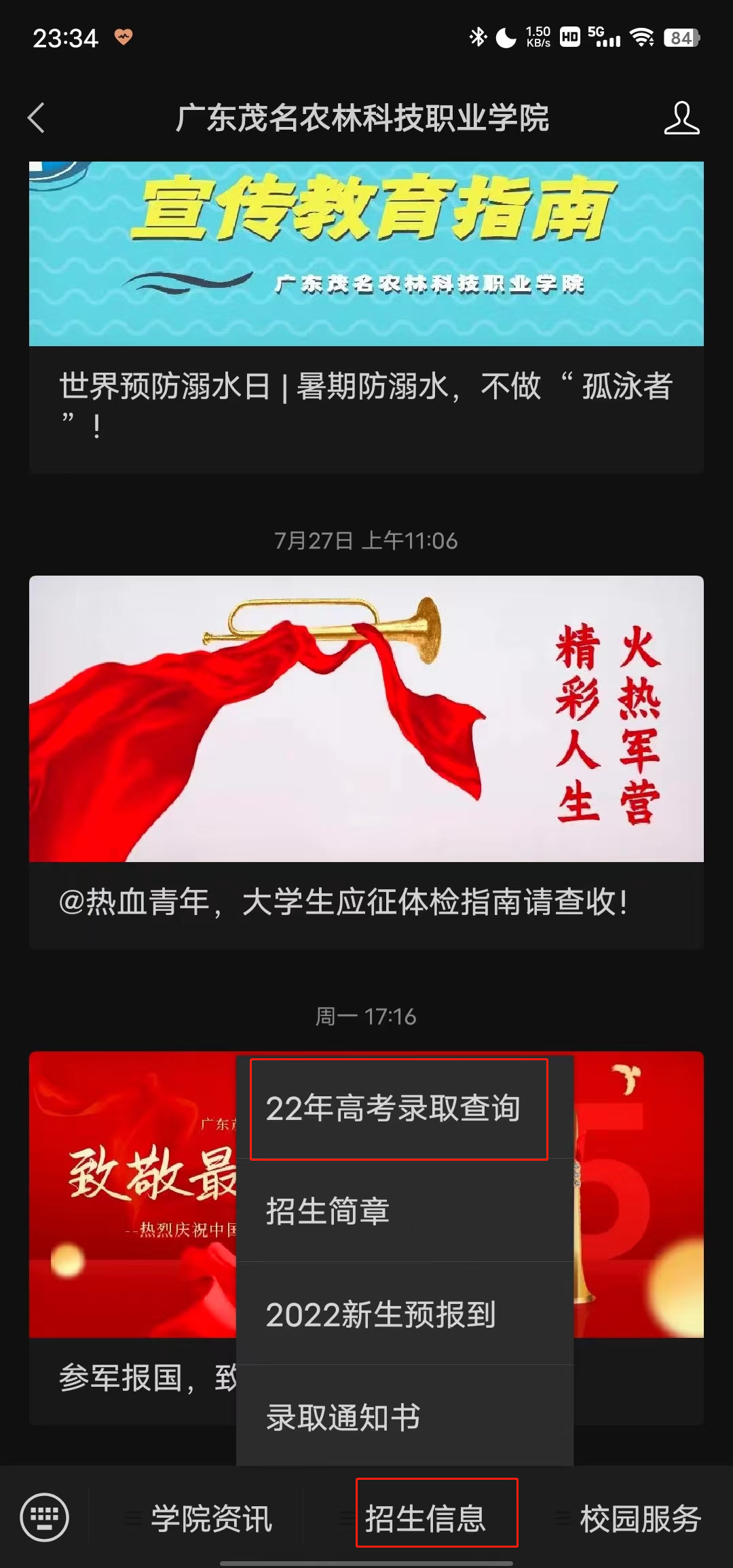Go back using the top-left arrow
Screen dimensions: 733x1568
click(37, 118)
